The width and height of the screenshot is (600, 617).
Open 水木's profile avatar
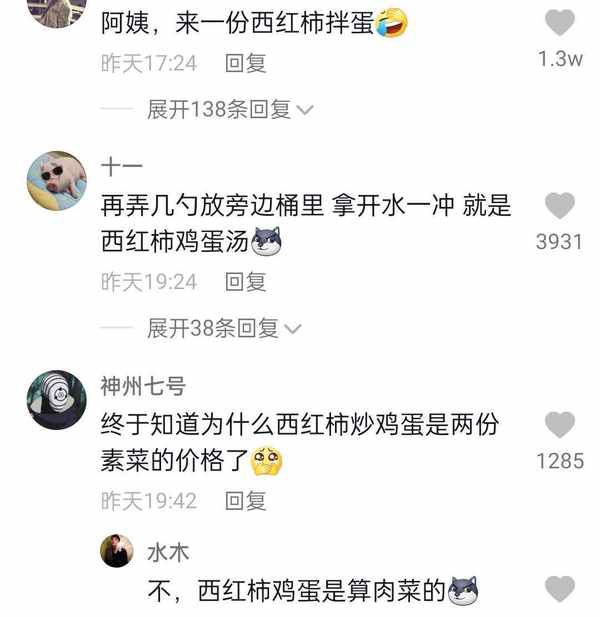117,551
